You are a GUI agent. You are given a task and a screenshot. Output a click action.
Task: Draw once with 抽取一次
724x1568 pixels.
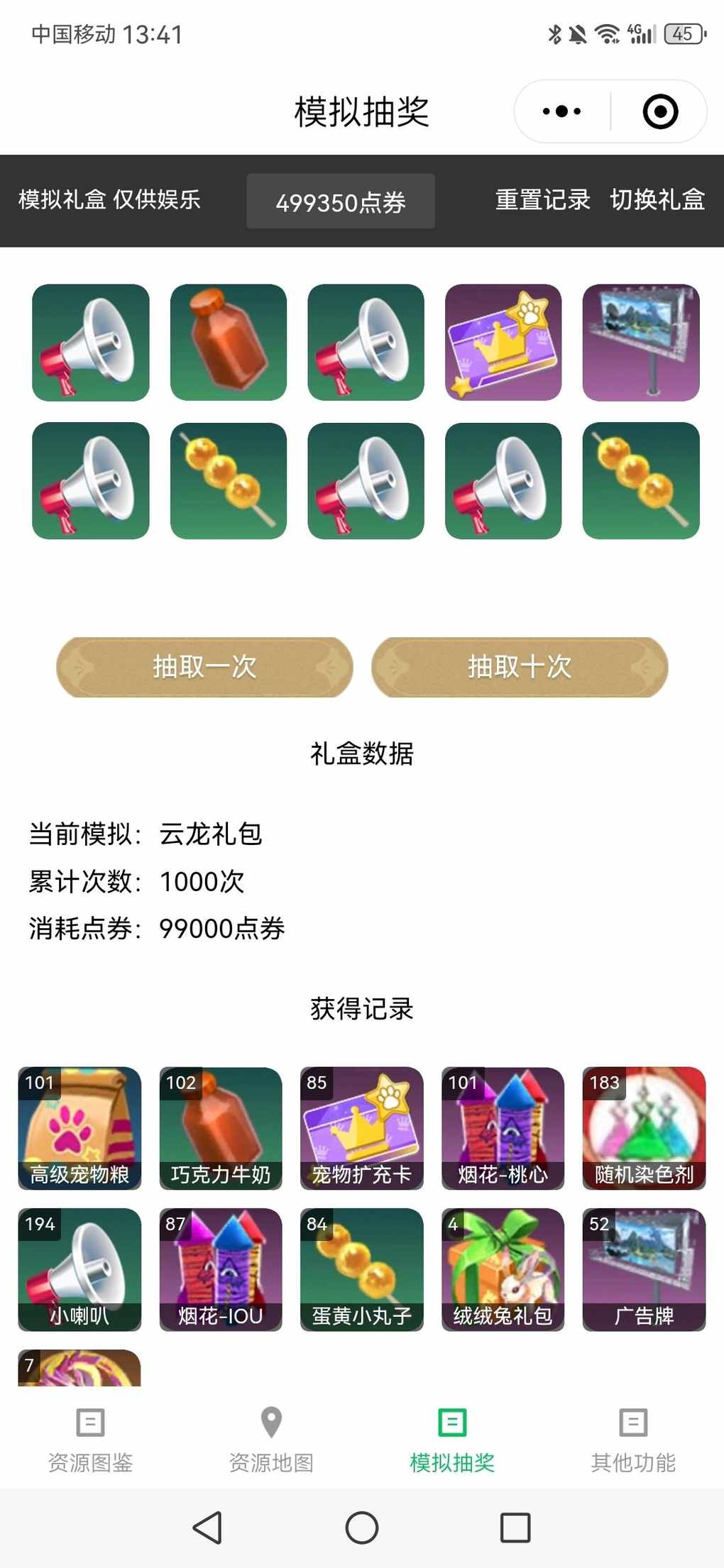[204, 667]
